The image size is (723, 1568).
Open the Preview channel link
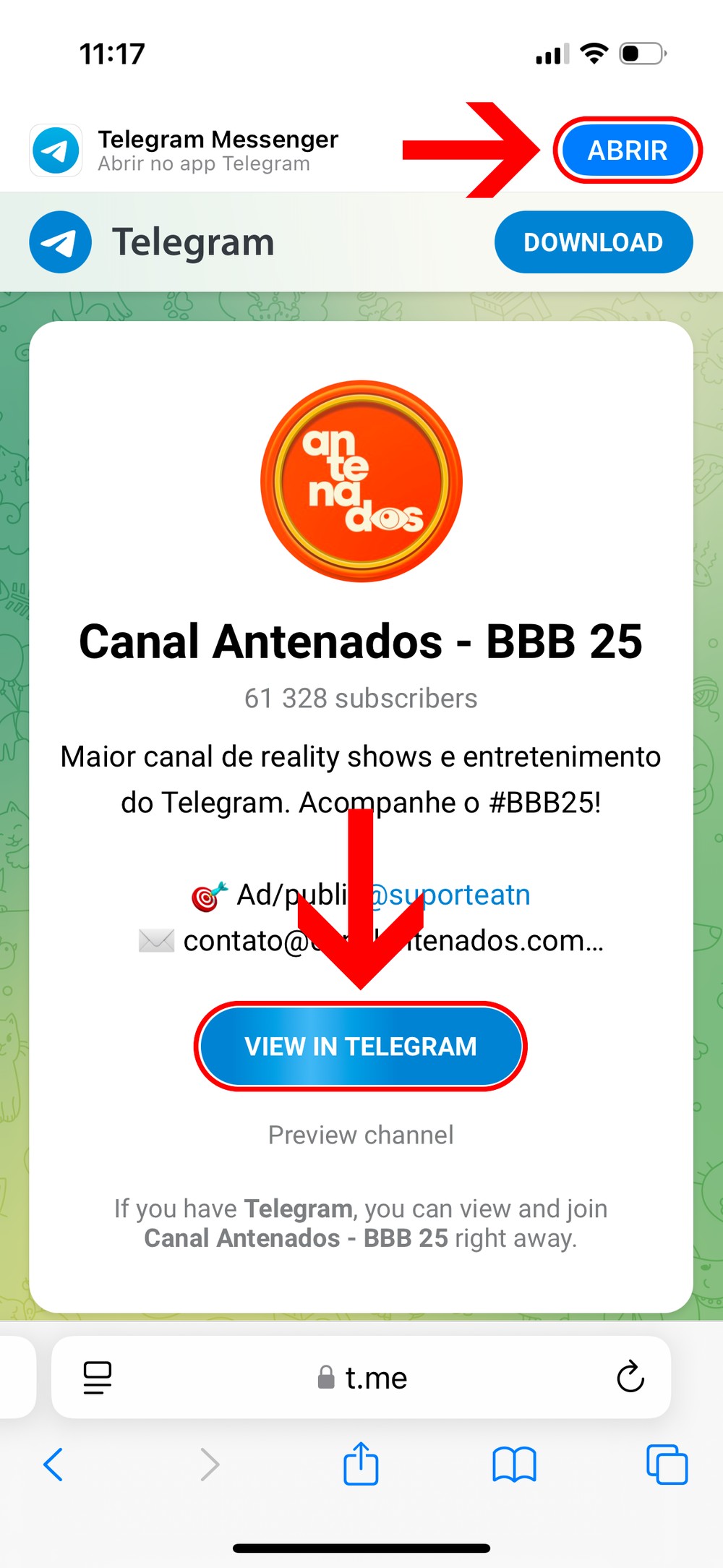[361, 1135]
